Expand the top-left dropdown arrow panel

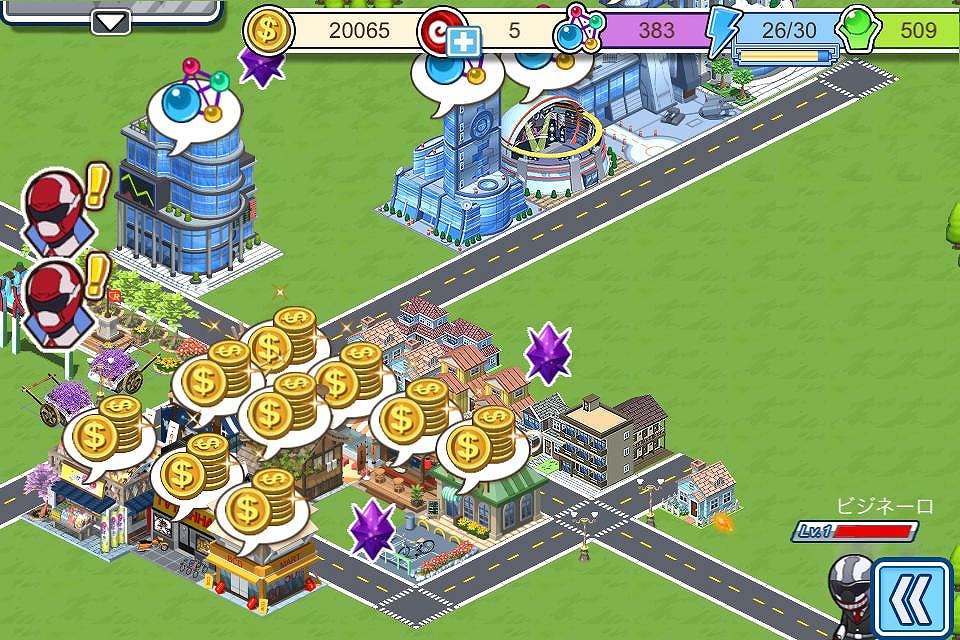pyautogui.click(x=111, y=21)
